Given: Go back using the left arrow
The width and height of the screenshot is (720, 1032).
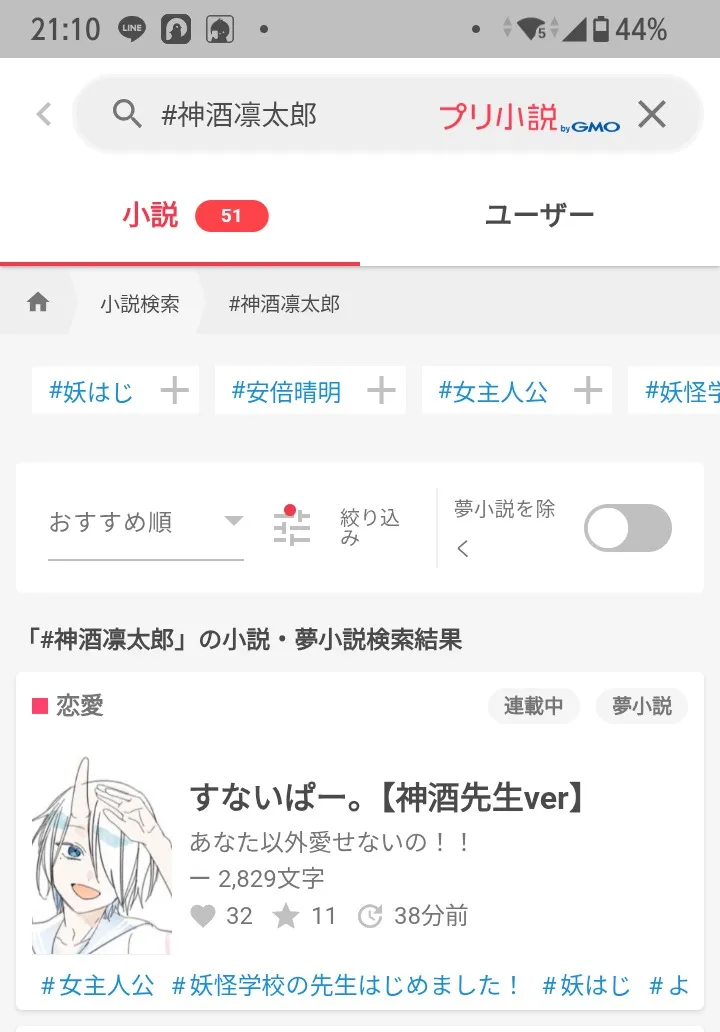Looking at the screenshot, I should 44,115.
